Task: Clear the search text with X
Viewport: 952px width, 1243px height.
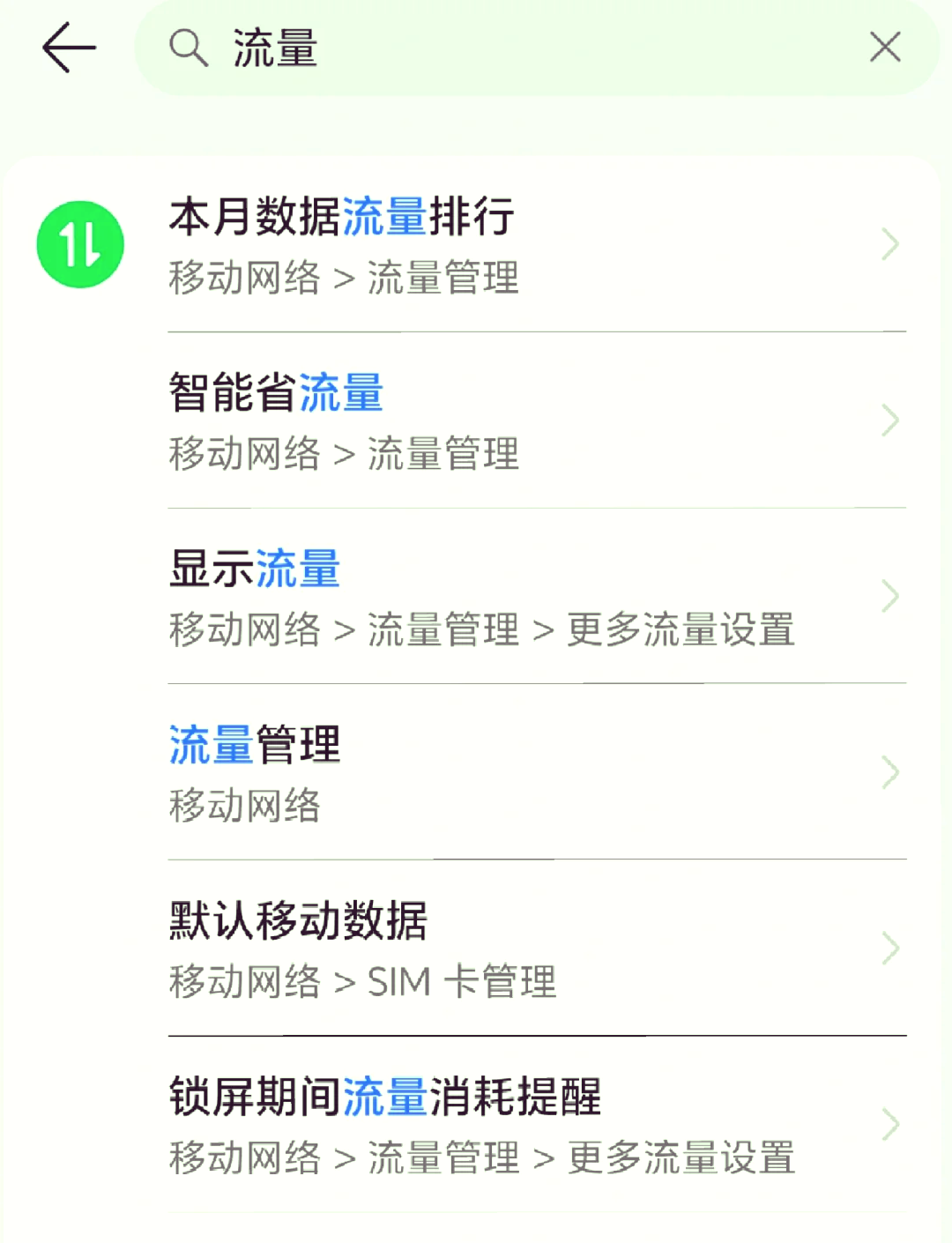Action: click(x=885, y=48)
